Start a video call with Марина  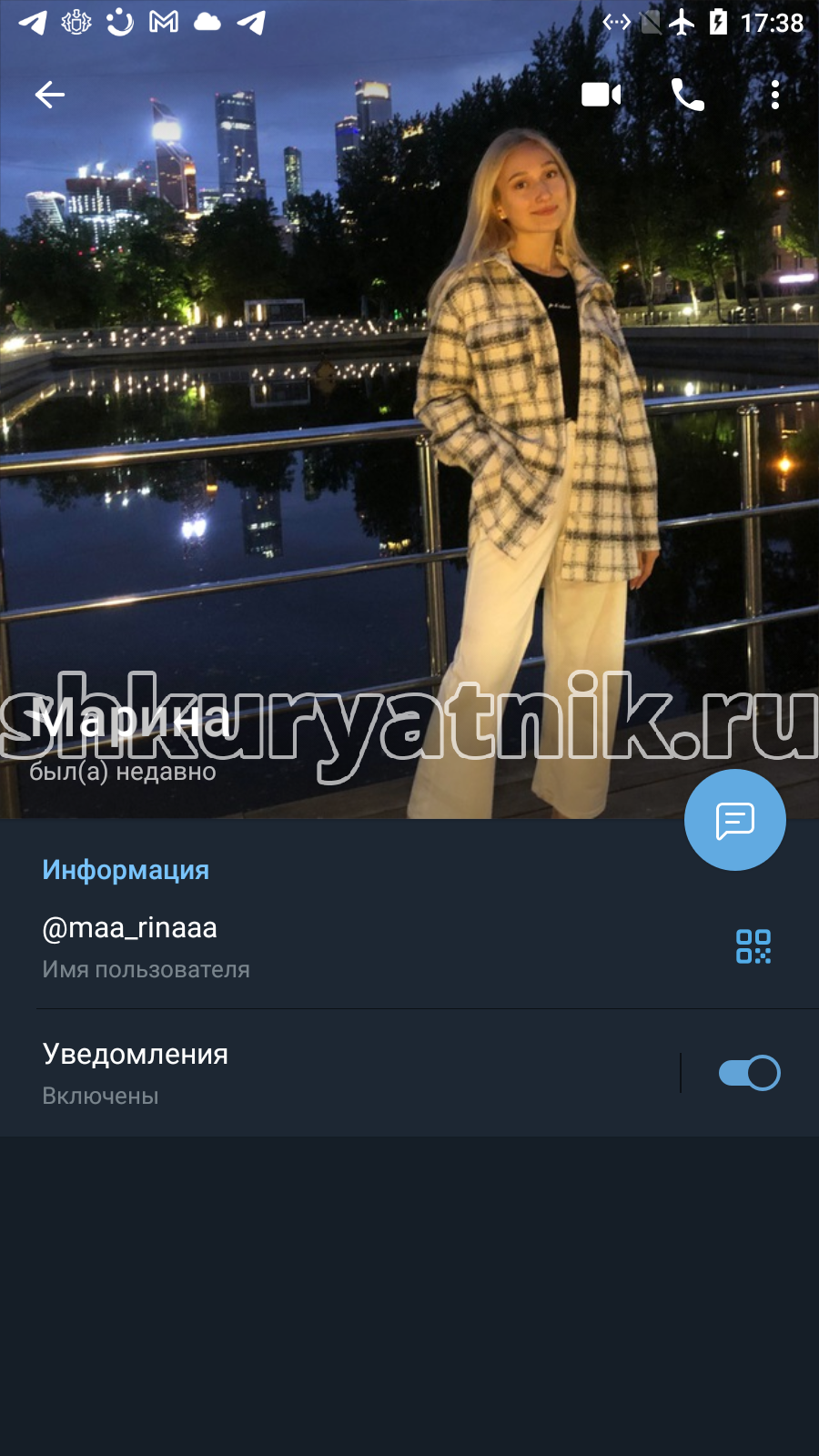pos(602,95)
